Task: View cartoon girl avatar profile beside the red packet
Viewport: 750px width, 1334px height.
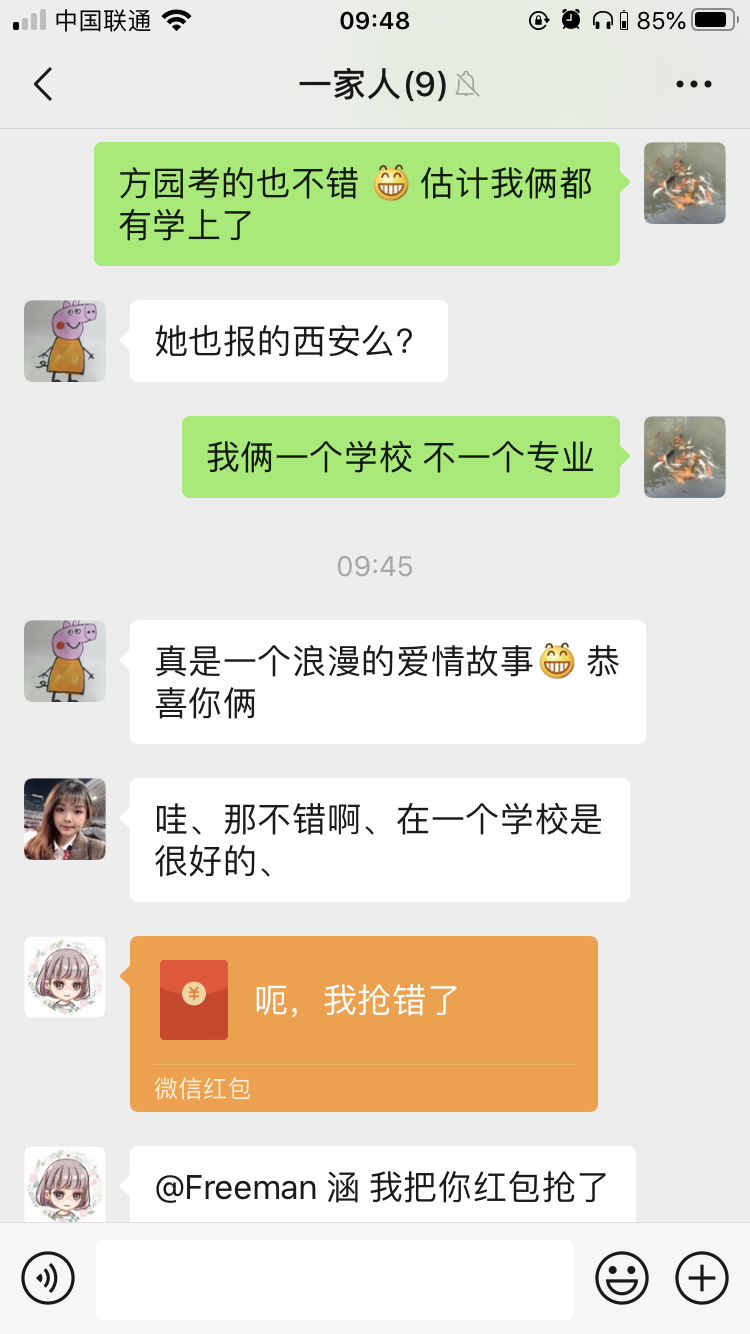Action: [65, 977]
